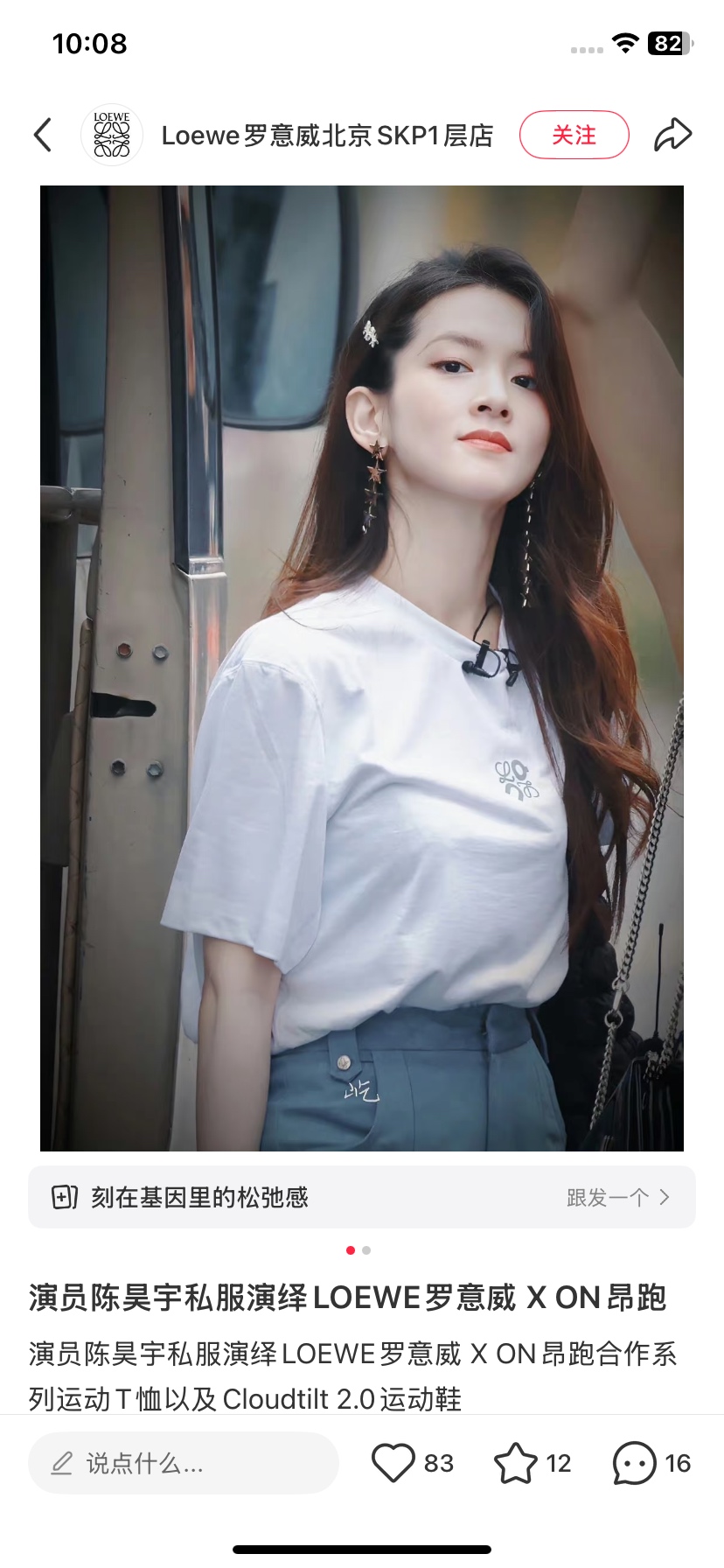Like the post with the heart icon
Screen dimensions: 724x1568
coord(393,1463)
